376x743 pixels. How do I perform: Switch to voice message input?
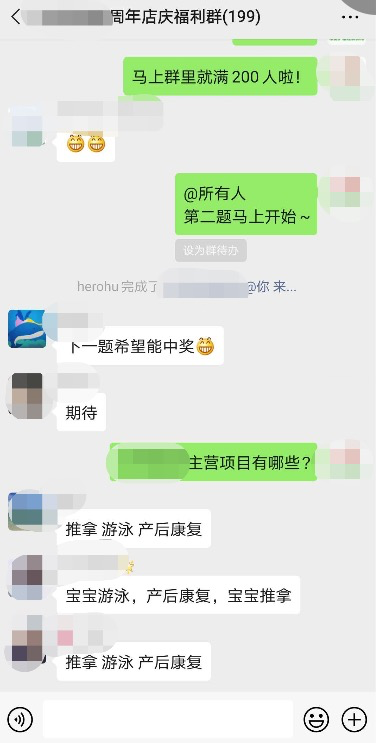pyautogui.click(x=20, y=720)
